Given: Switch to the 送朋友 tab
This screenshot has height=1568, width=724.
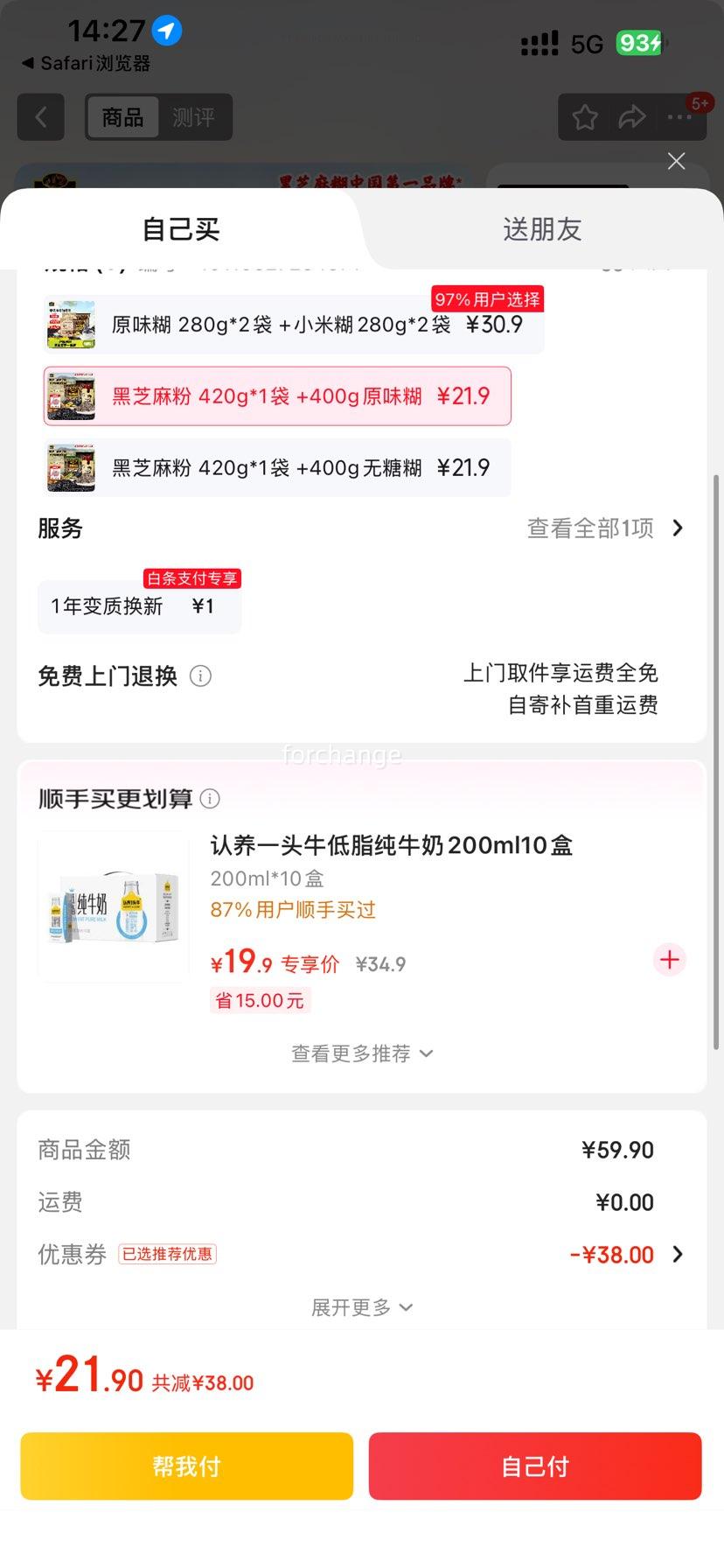Looking at the screenshot, I should 542,229.
